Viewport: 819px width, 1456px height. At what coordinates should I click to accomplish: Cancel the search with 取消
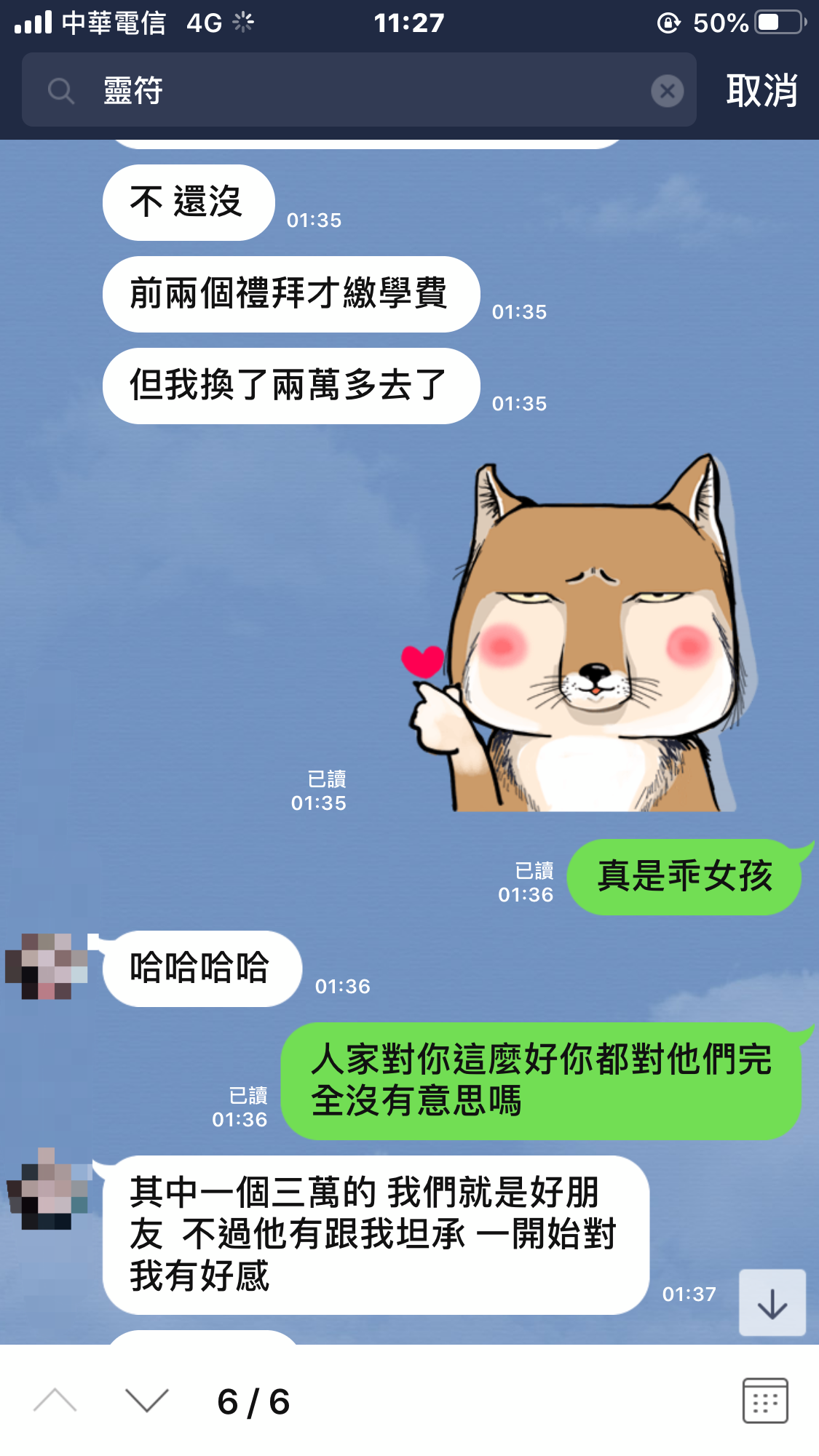(x=761, y=91)
